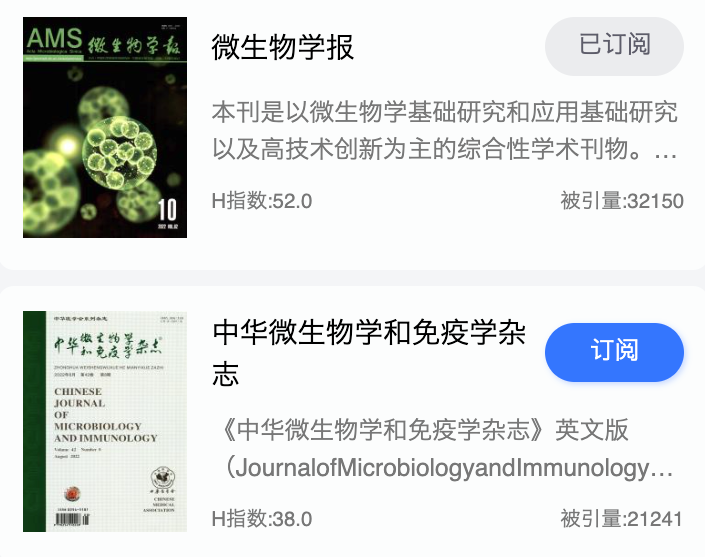The width and height of the screenshot is (705, 557).
Task: Tap the 已订阅 button for 微生物学报
Action: (614, 46)
